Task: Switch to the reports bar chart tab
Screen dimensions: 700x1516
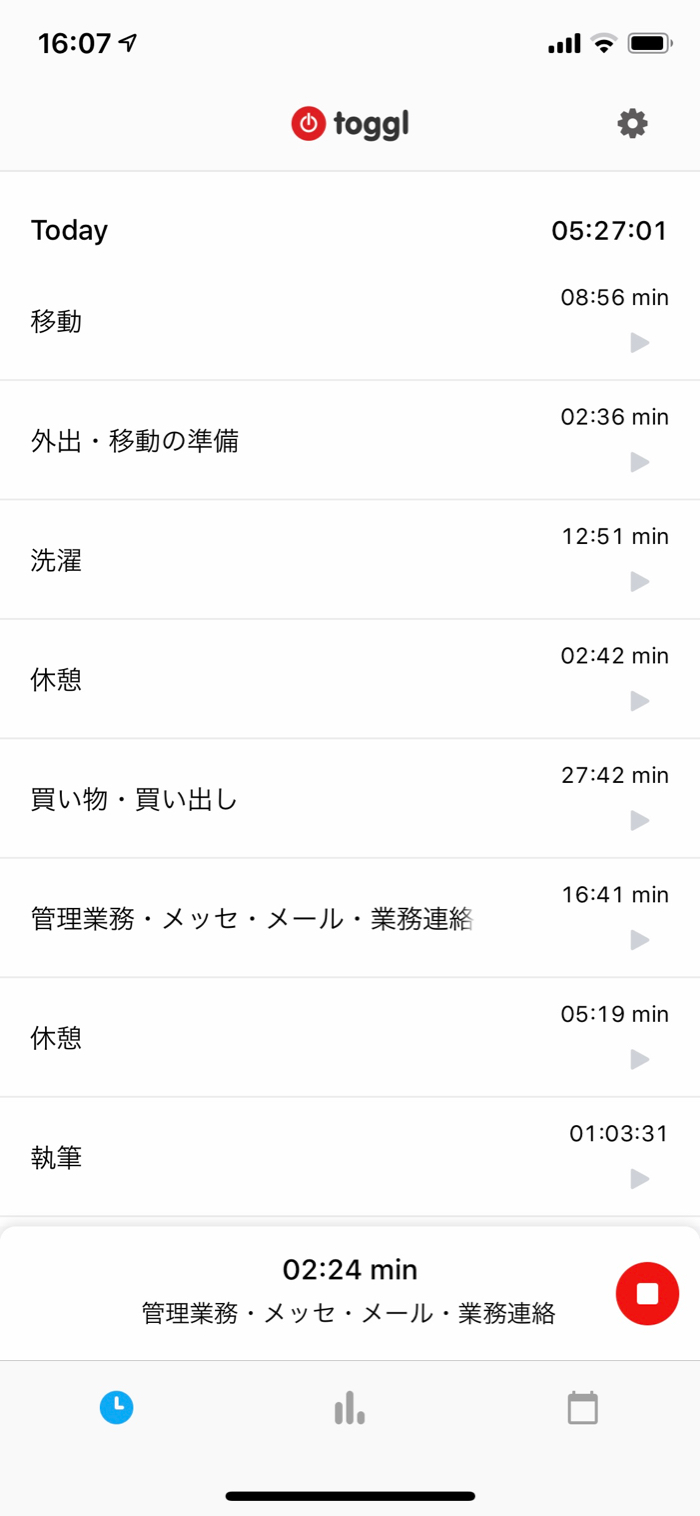Action: 349,1408
